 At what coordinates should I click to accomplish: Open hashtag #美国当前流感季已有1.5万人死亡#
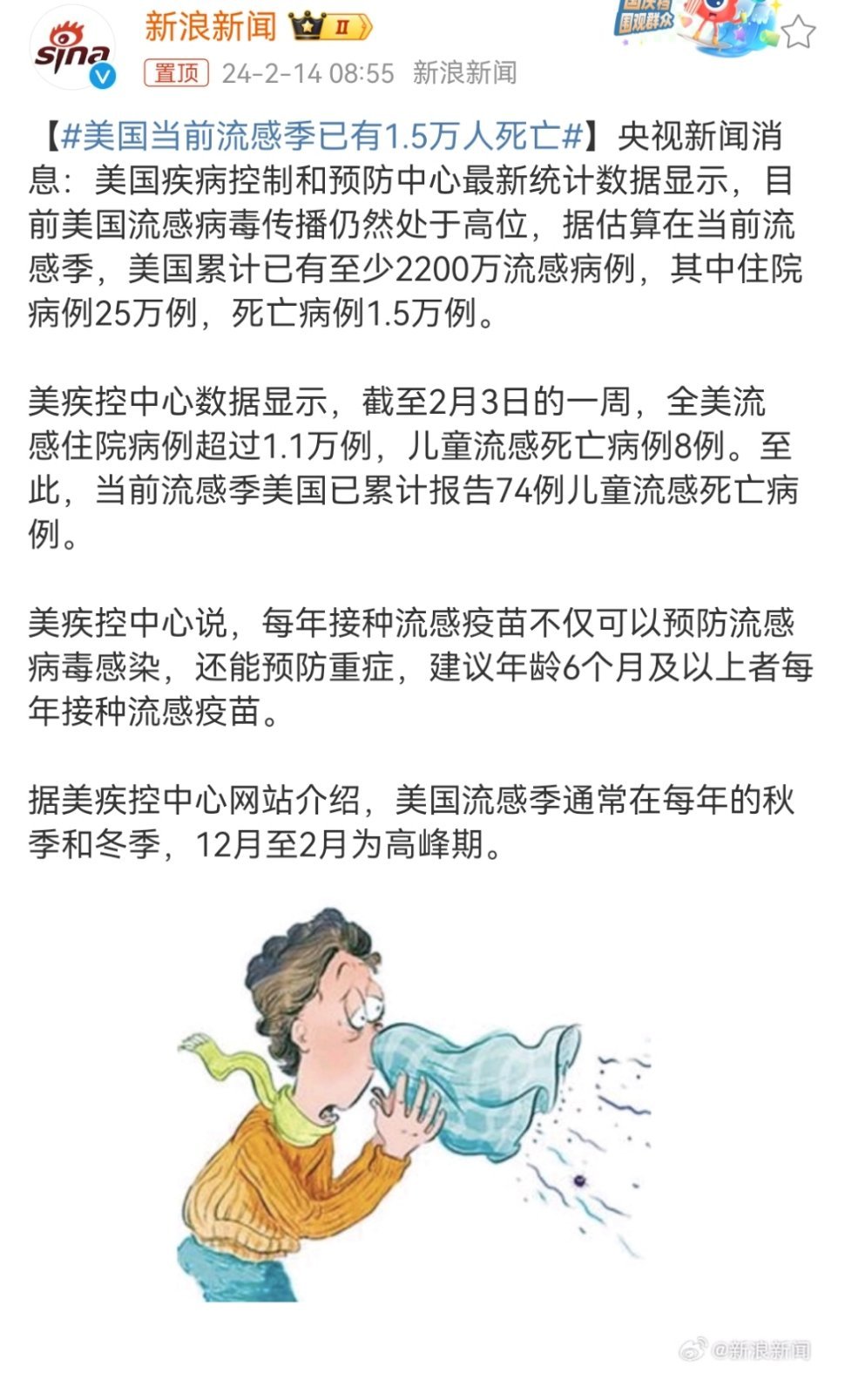(322, 136)
